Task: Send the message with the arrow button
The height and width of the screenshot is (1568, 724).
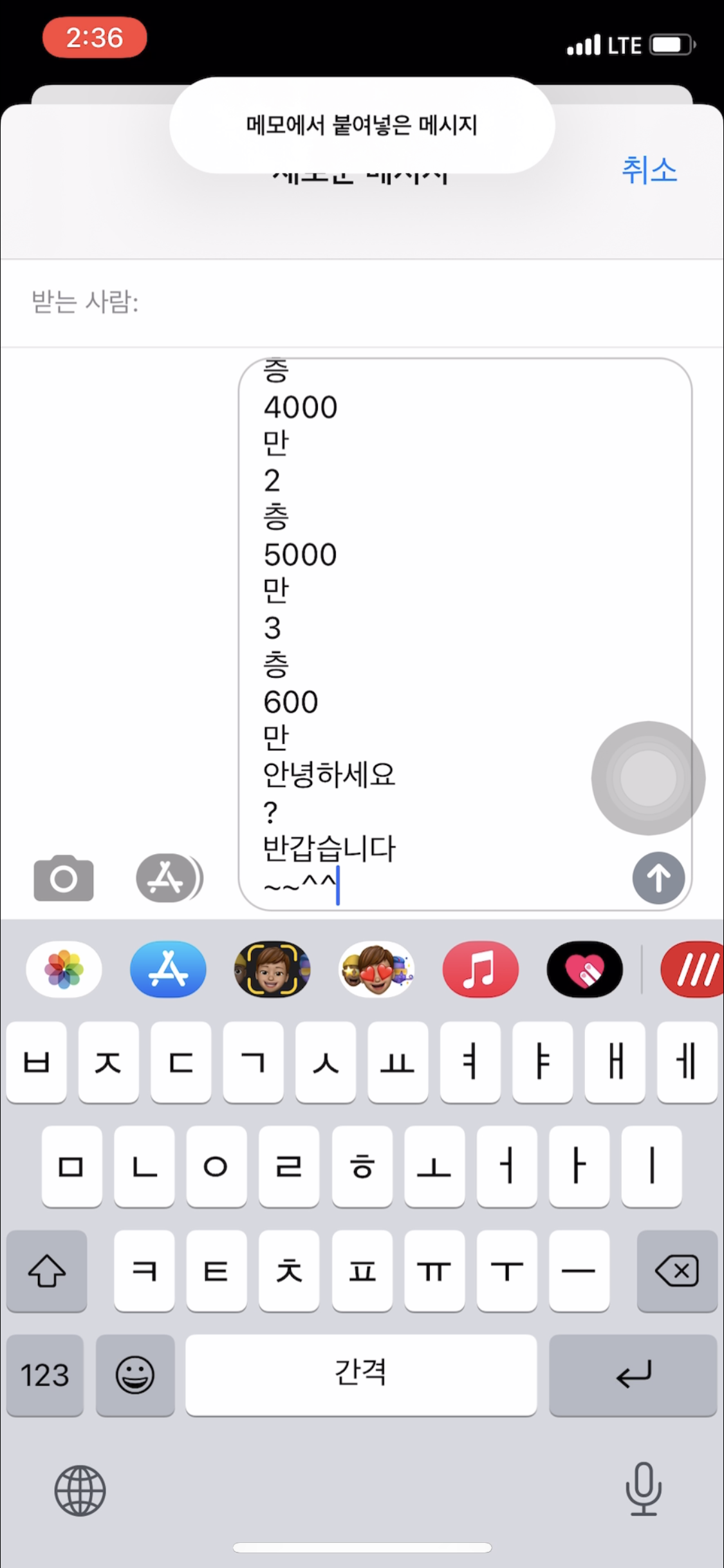Action: click(x=658, y=878)
